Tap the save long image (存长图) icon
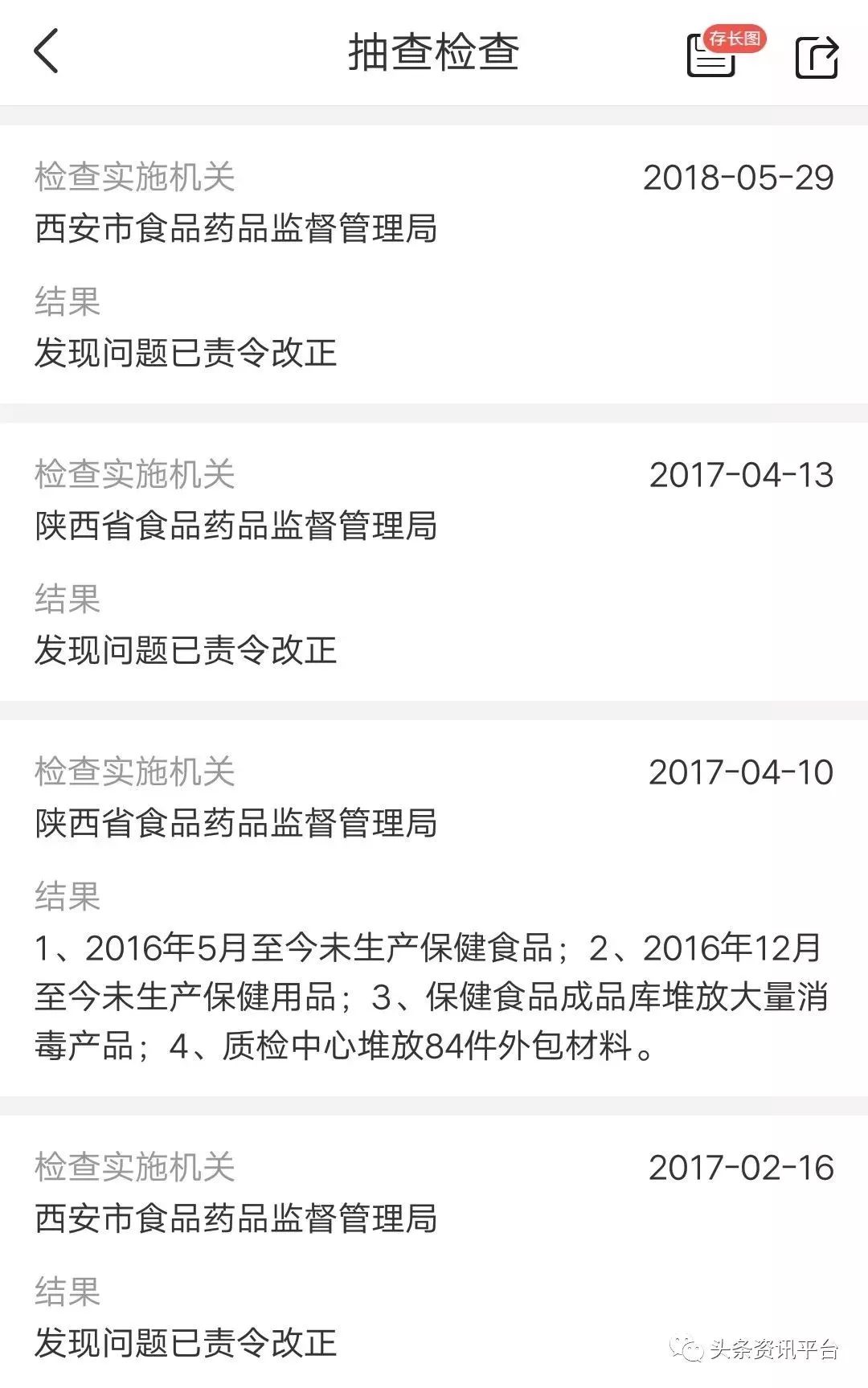This screenshot has height=1388, width=868. coord(711,60)
